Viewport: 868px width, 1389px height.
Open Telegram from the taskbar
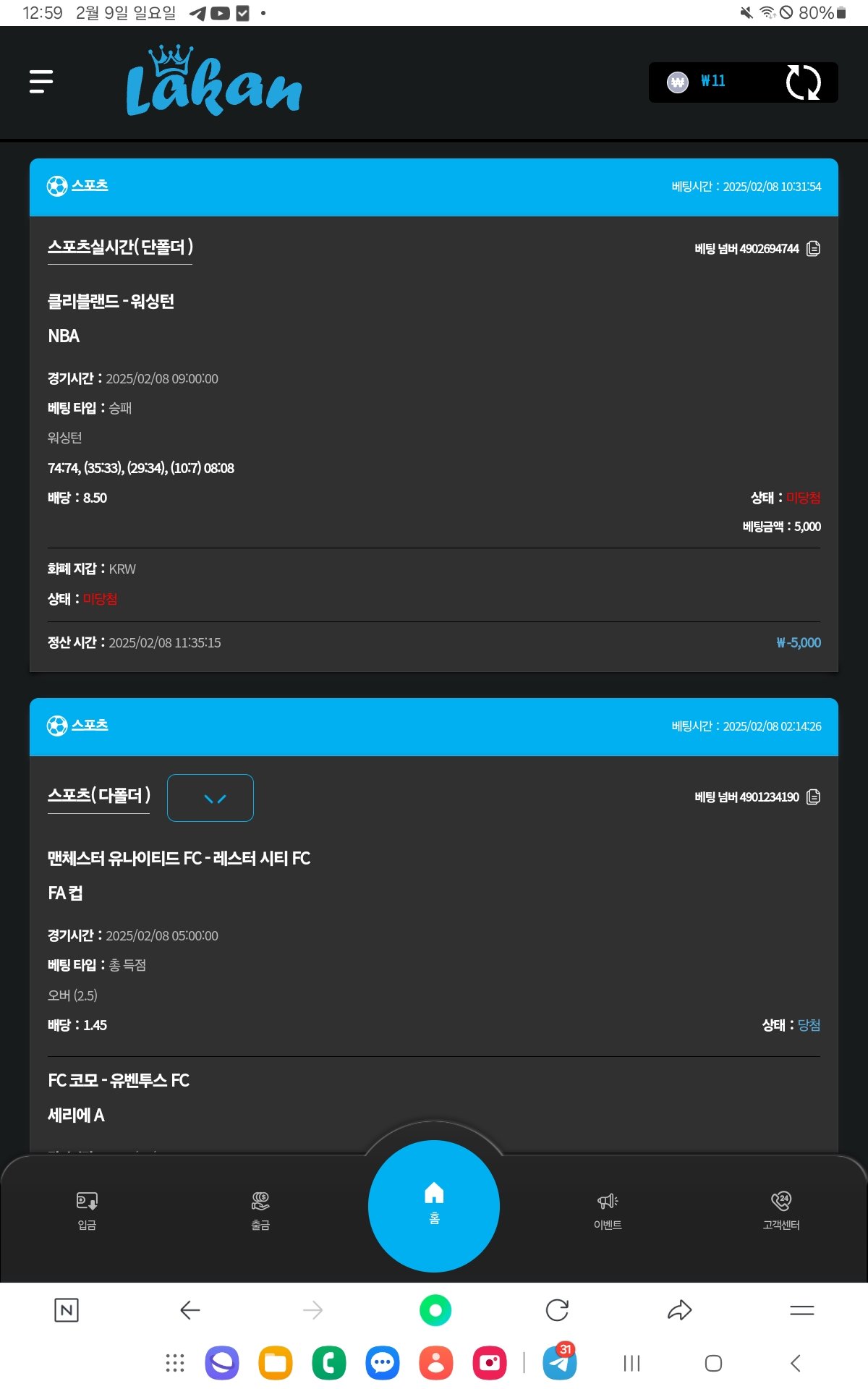[560, 1363]
